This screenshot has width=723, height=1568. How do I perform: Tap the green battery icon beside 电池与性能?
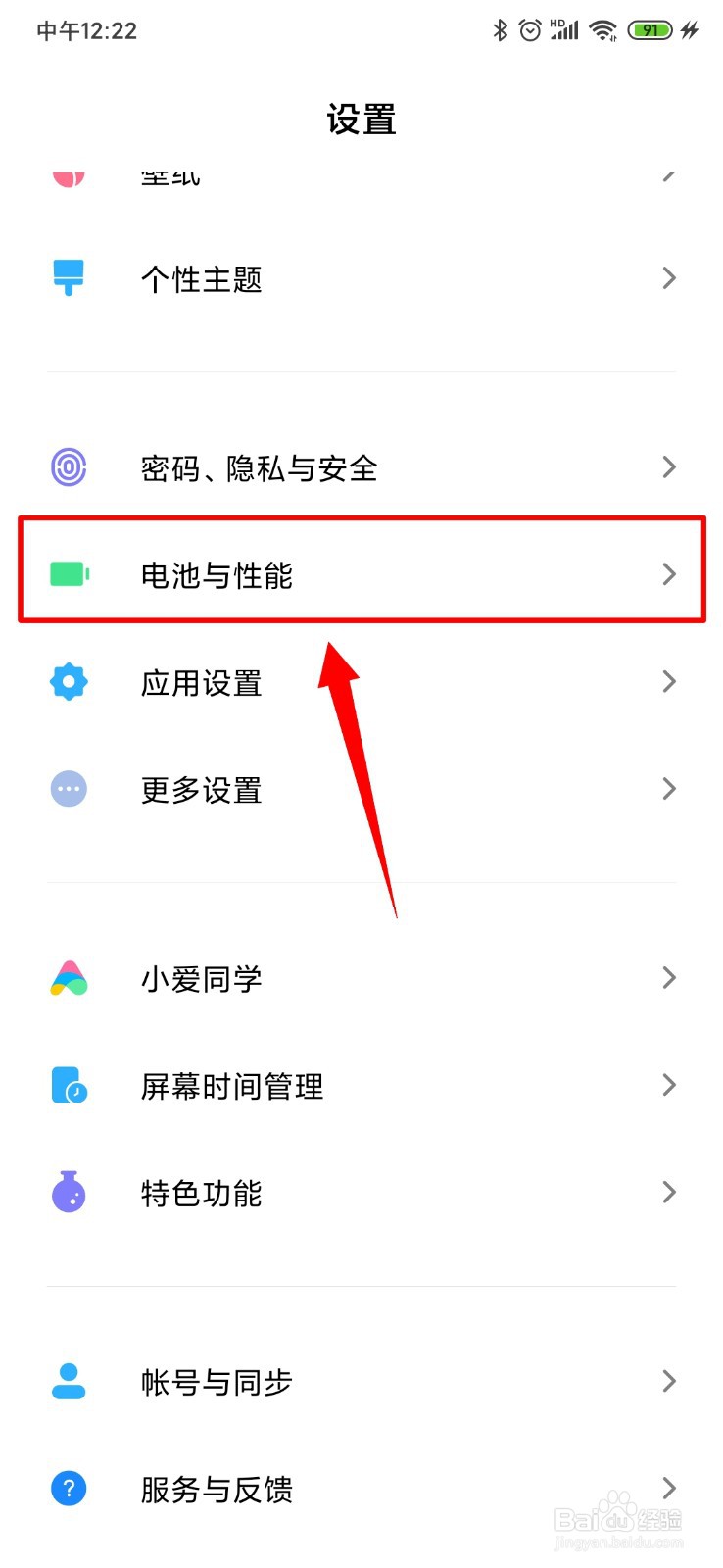coord(68,575)
